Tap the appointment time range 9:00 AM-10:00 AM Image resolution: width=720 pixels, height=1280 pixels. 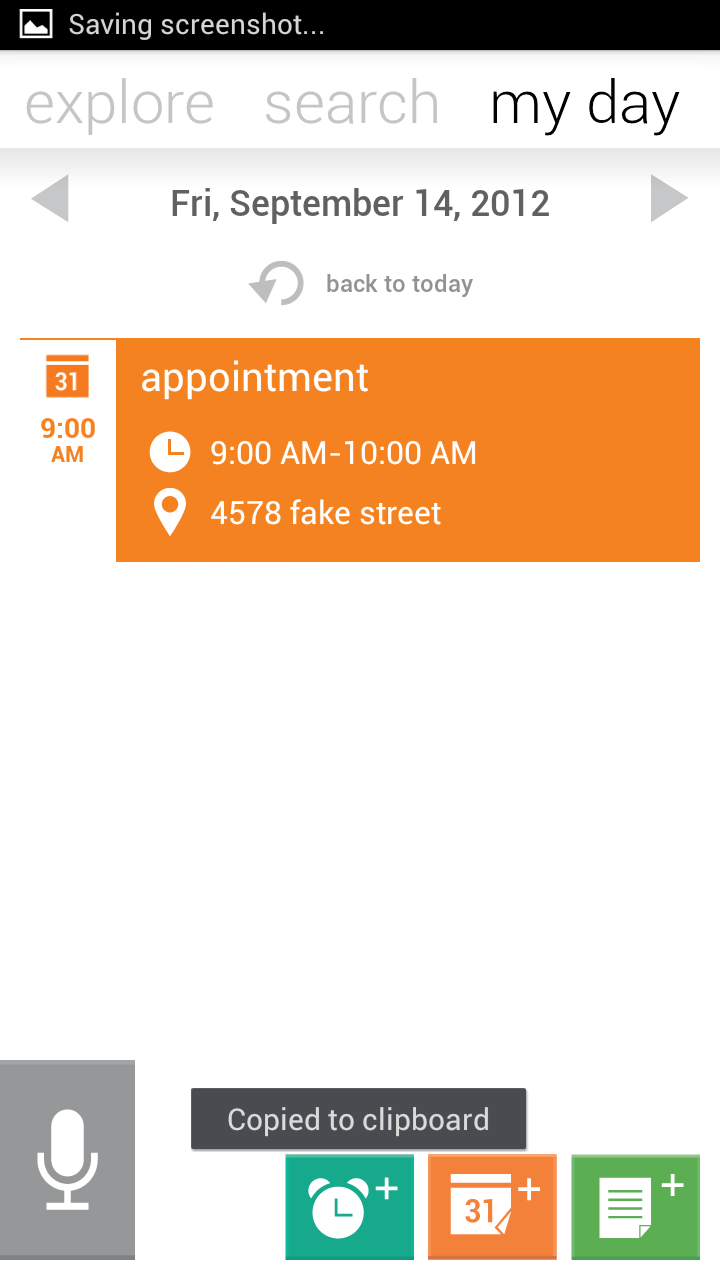(x=343, y=451)
